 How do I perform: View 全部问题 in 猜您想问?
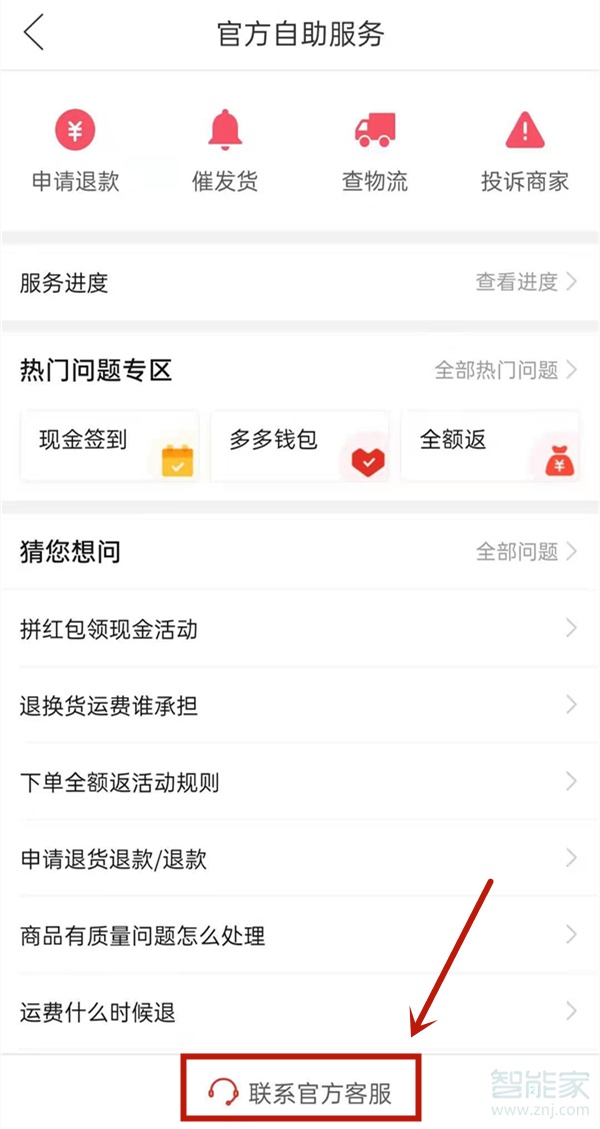point(526,551)
